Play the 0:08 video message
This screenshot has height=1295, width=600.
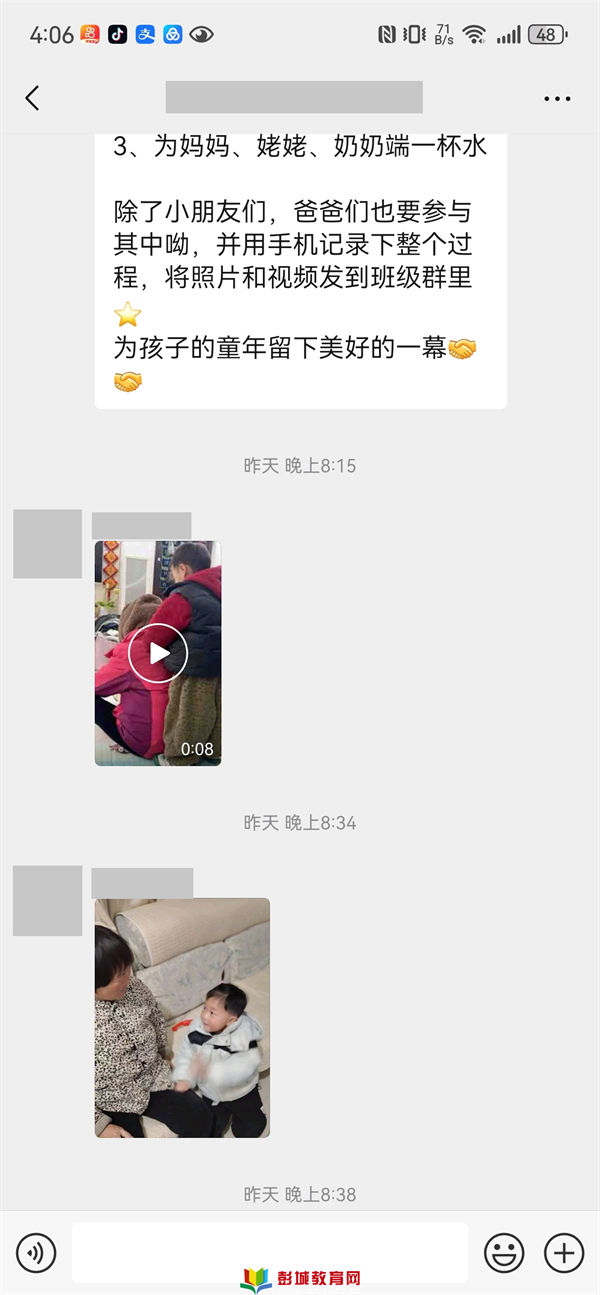coord(158,653)
